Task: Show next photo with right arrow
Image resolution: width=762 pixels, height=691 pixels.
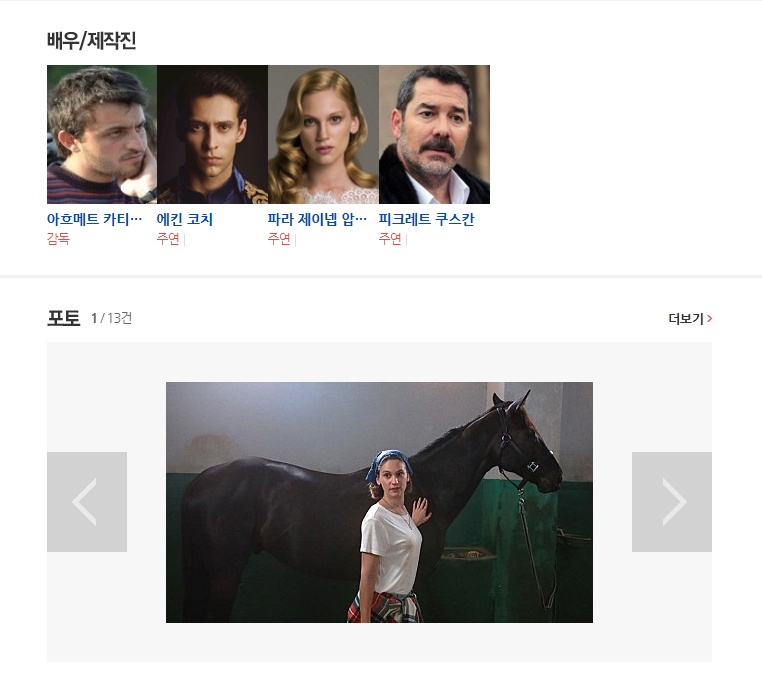Action: tap(671, 502)
